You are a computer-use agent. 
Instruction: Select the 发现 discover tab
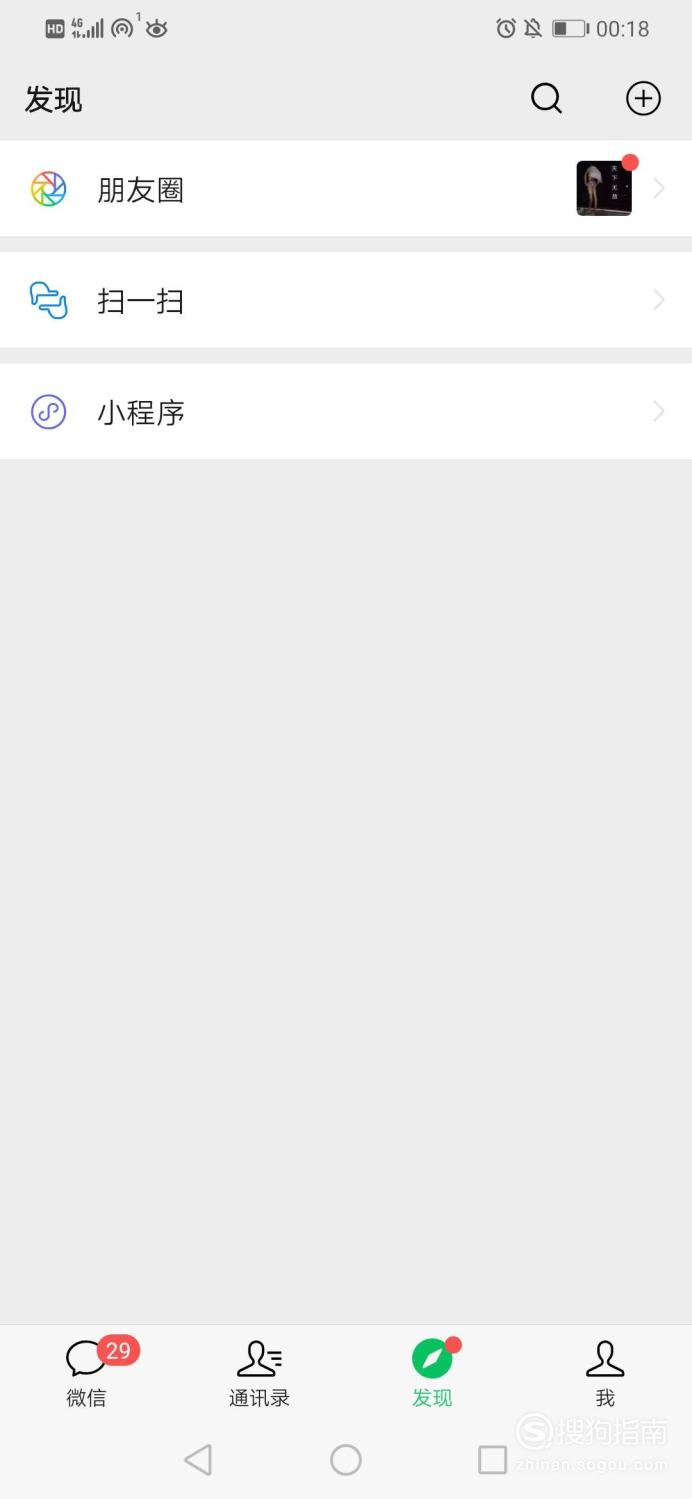coord(432,1372)
